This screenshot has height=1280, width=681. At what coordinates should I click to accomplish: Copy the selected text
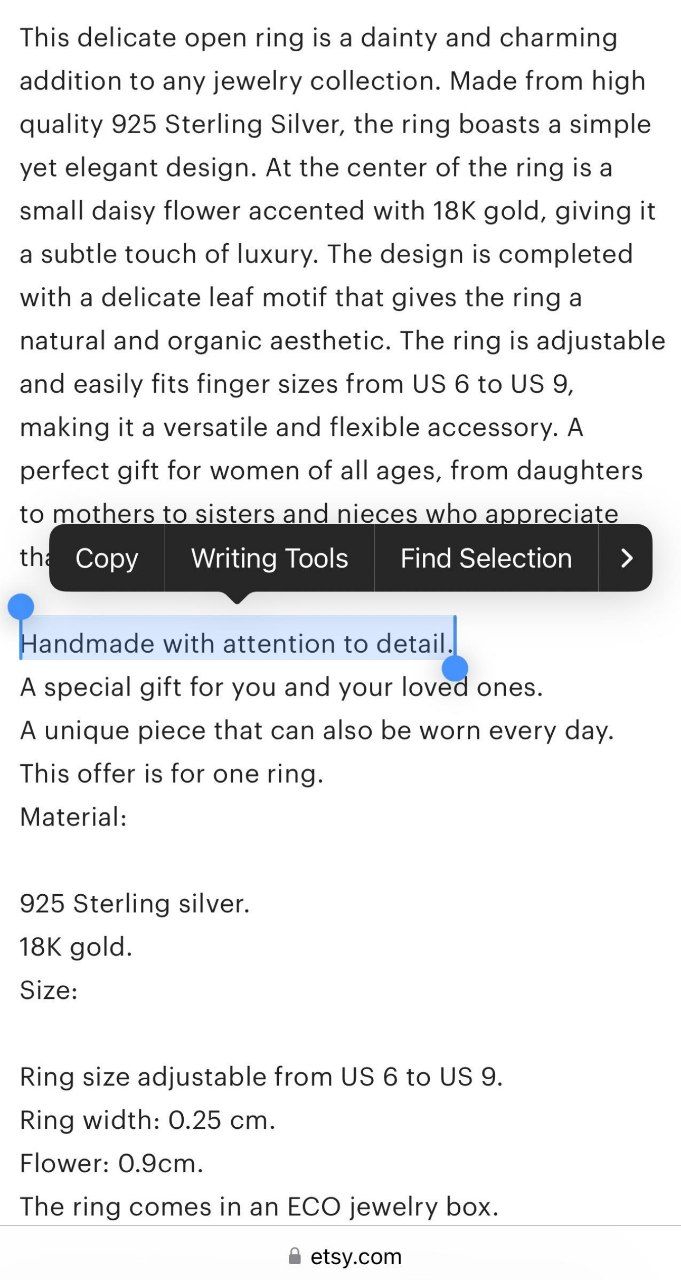pos(107,558)
